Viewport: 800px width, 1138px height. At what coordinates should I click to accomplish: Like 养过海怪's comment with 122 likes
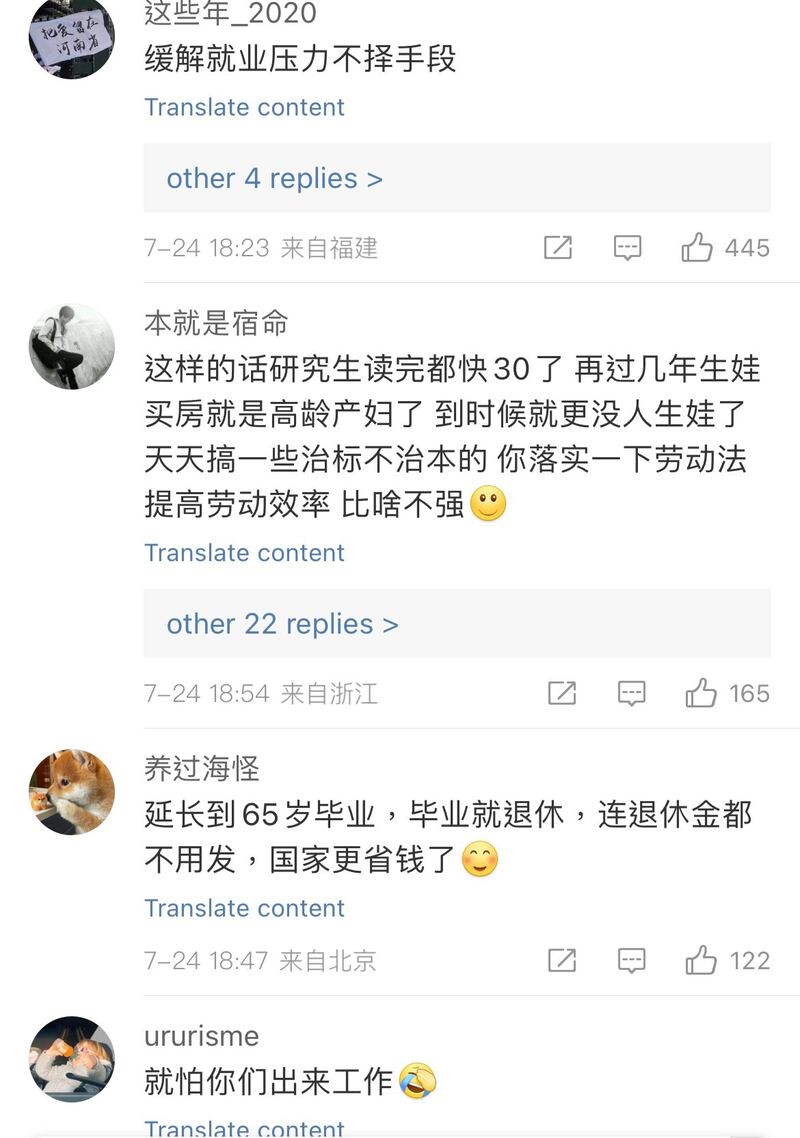(x=701, y=961)
